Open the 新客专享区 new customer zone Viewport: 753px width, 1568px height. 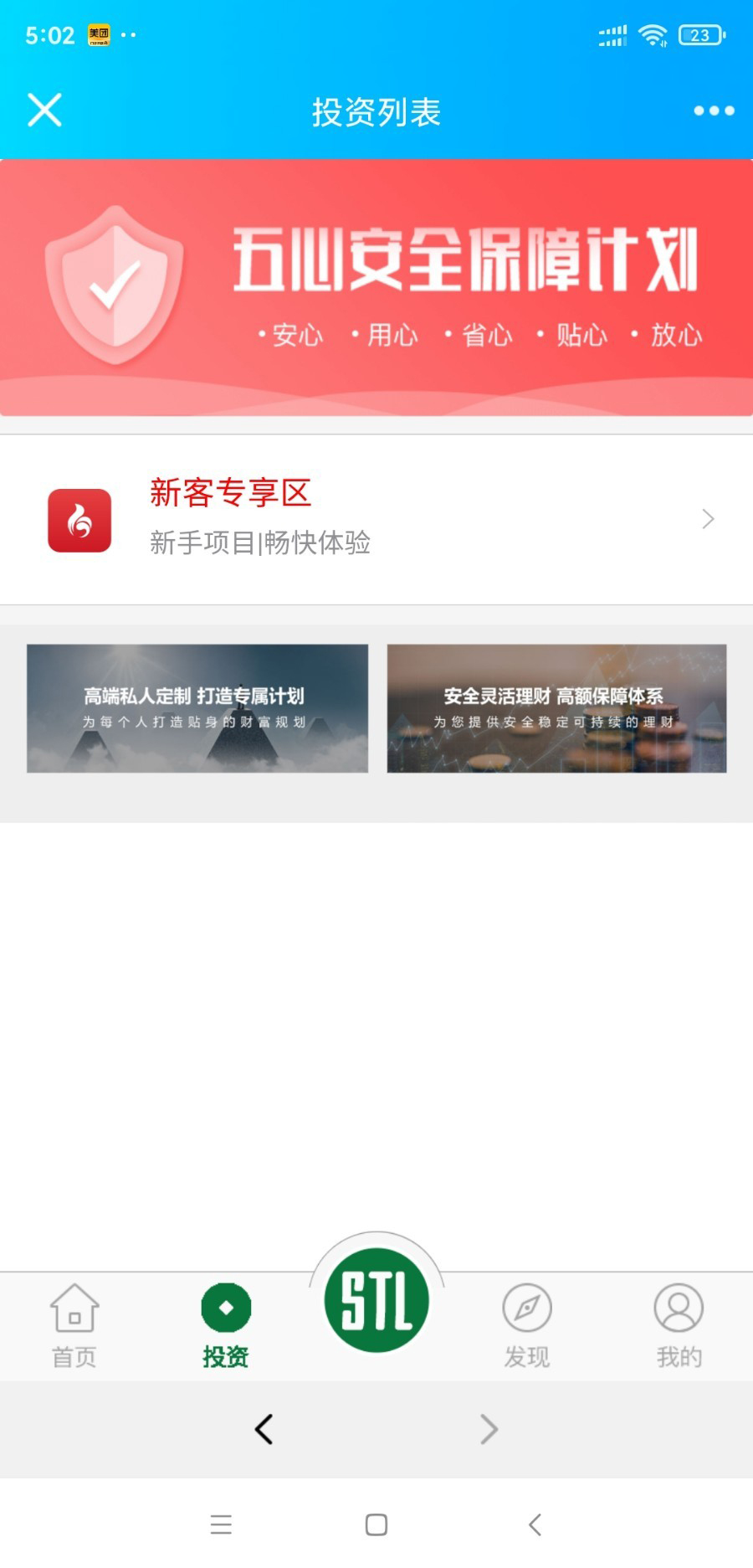(x=230, y=494)
